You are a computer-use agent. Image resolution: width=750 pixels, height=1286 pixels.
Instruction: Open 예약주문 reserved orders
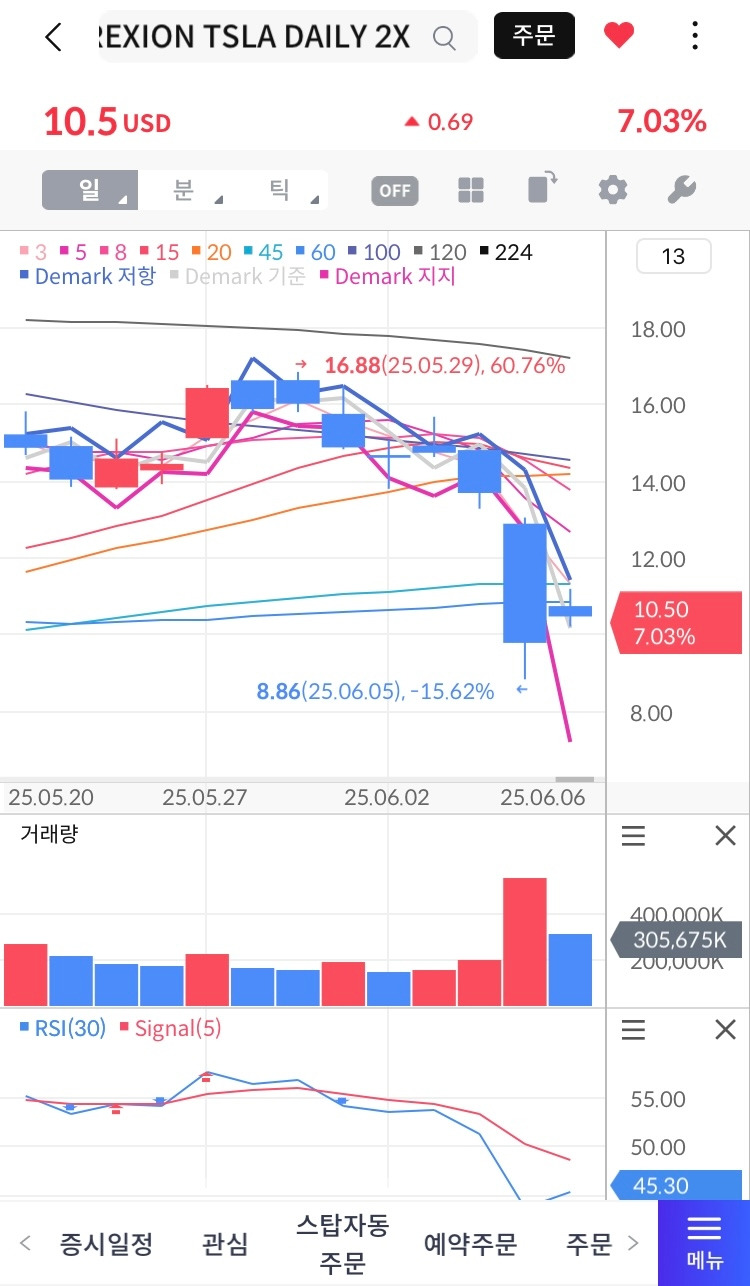pos(470,1244)
